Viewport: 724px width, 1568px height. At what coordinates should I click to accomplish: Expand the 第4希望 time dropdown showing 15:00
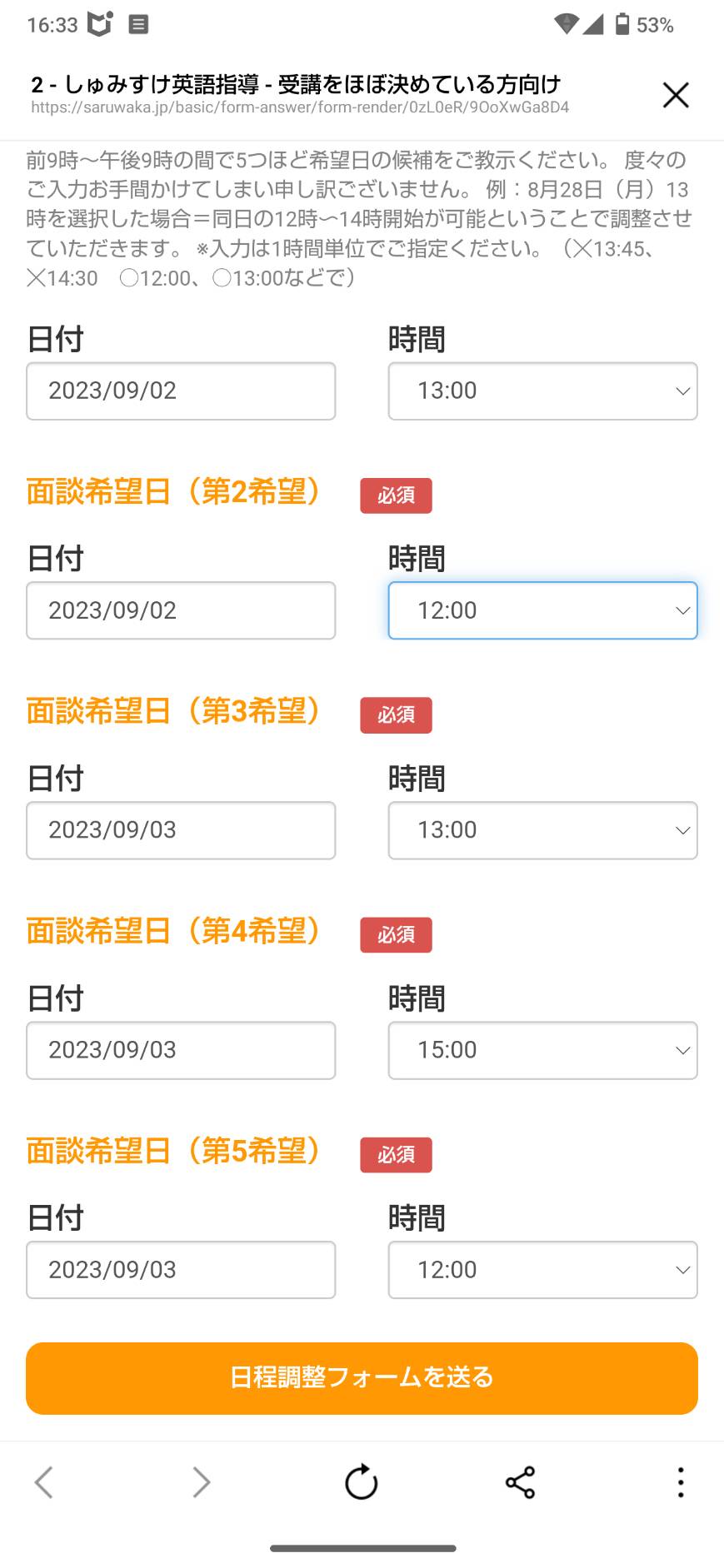[x=542, y=1050]
